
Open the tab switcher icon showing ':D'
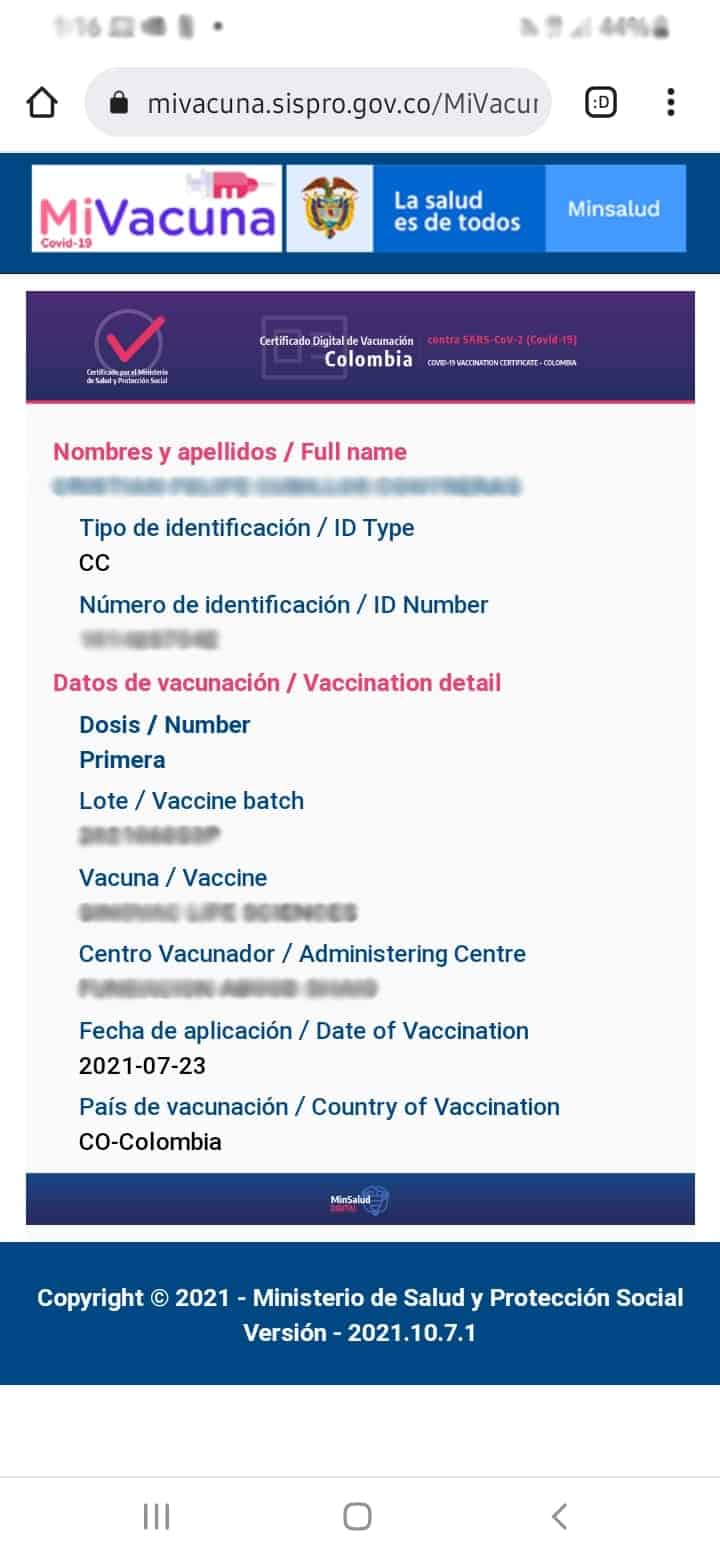601,101
